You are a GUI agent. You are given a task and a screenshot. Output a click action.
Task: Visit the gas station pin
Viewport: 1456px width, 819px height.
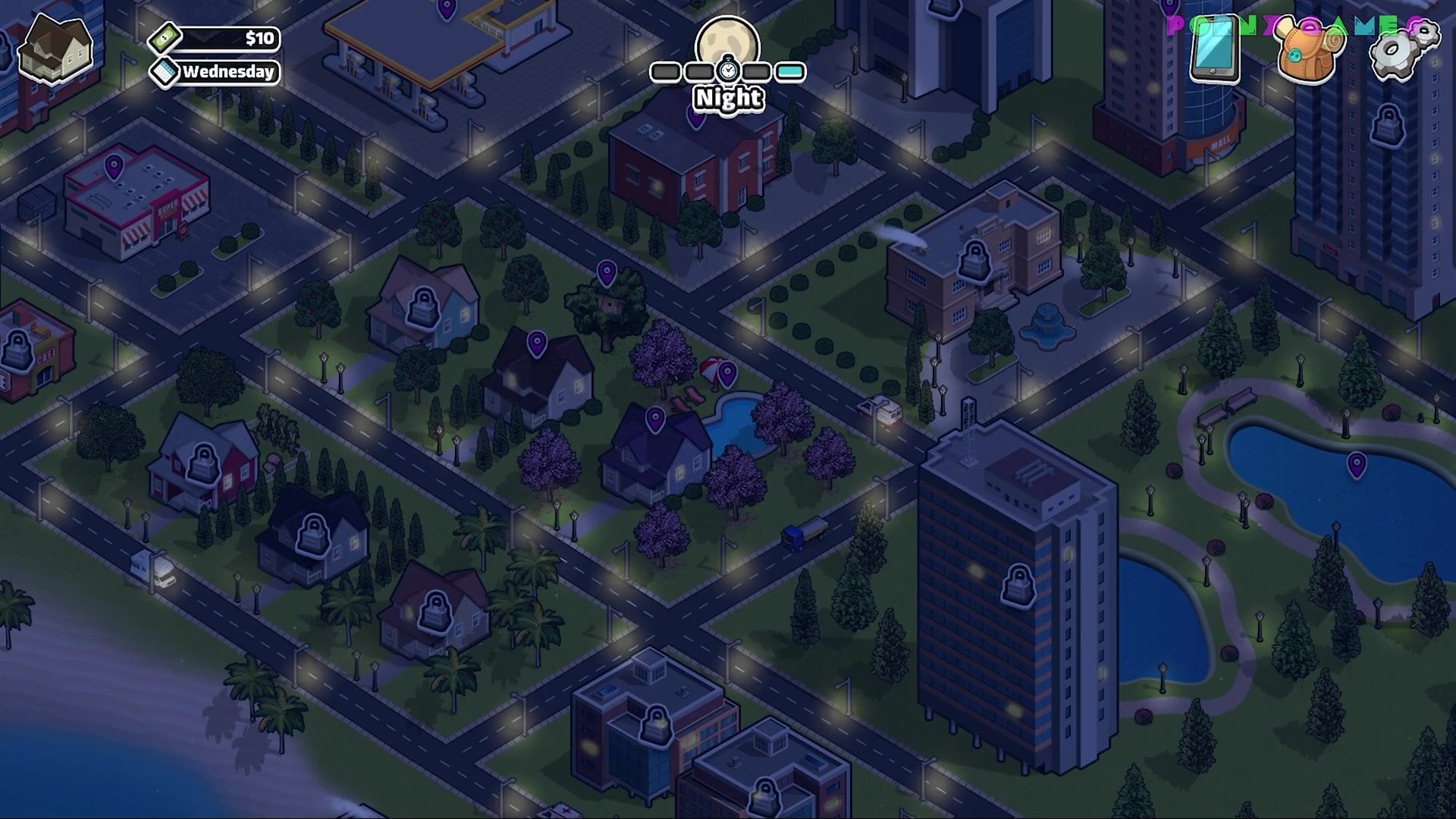coord(447,8)
